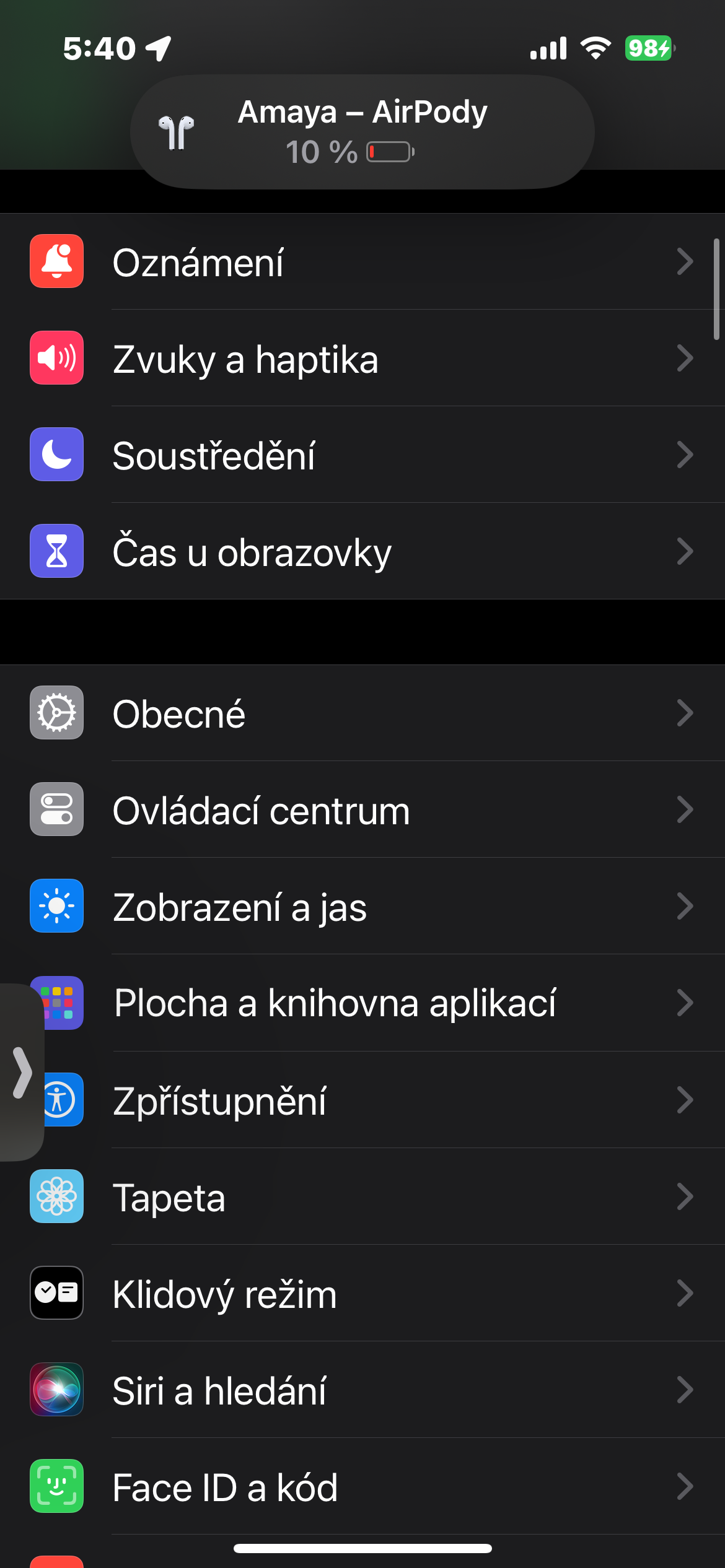This screenshot has height=1568, width=725.
Task: Go to Soustředění settings
Action: [362, 455]
